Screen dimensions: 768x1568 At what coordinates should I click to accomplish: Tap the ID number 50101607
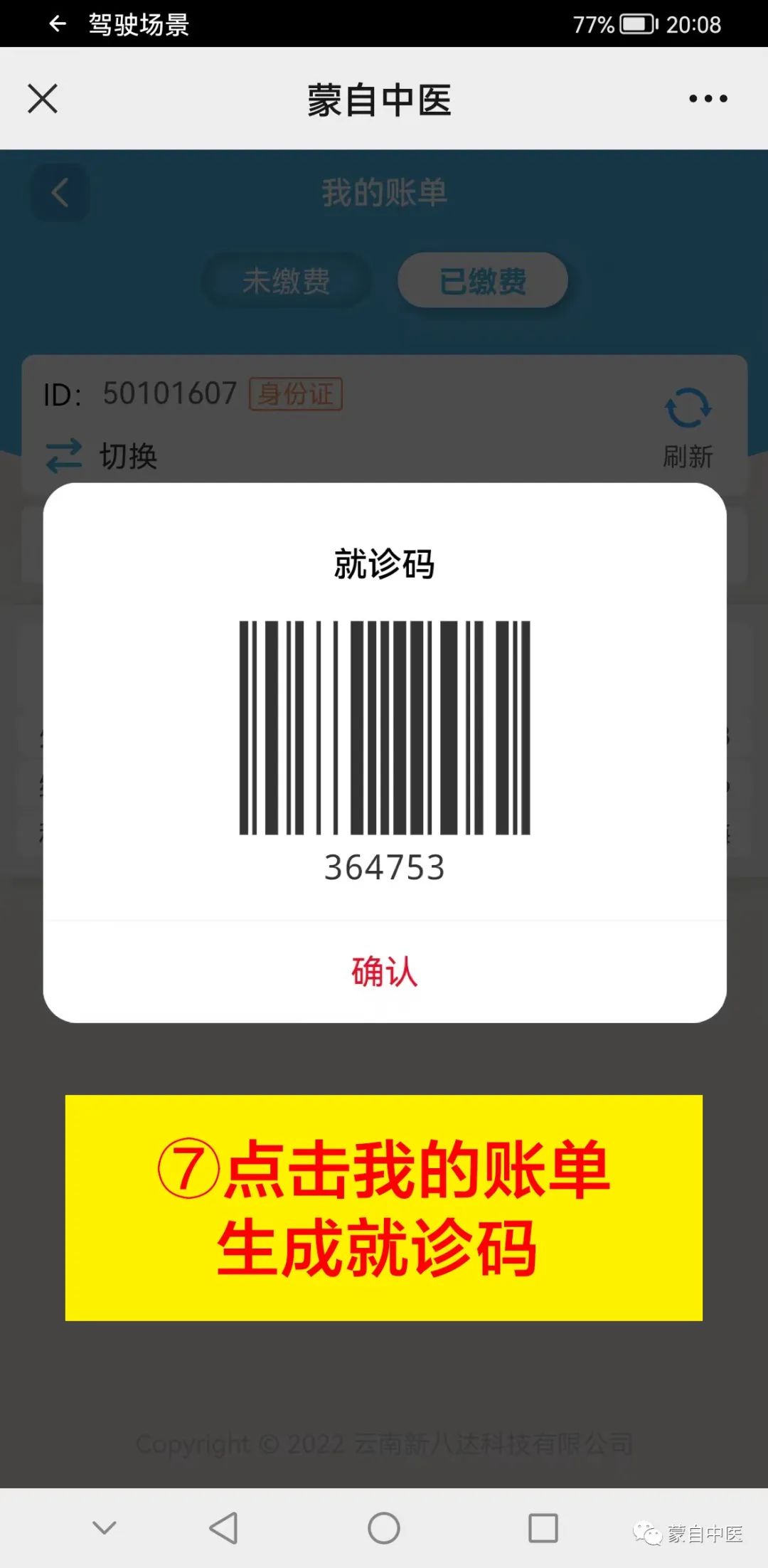point(169,393)
